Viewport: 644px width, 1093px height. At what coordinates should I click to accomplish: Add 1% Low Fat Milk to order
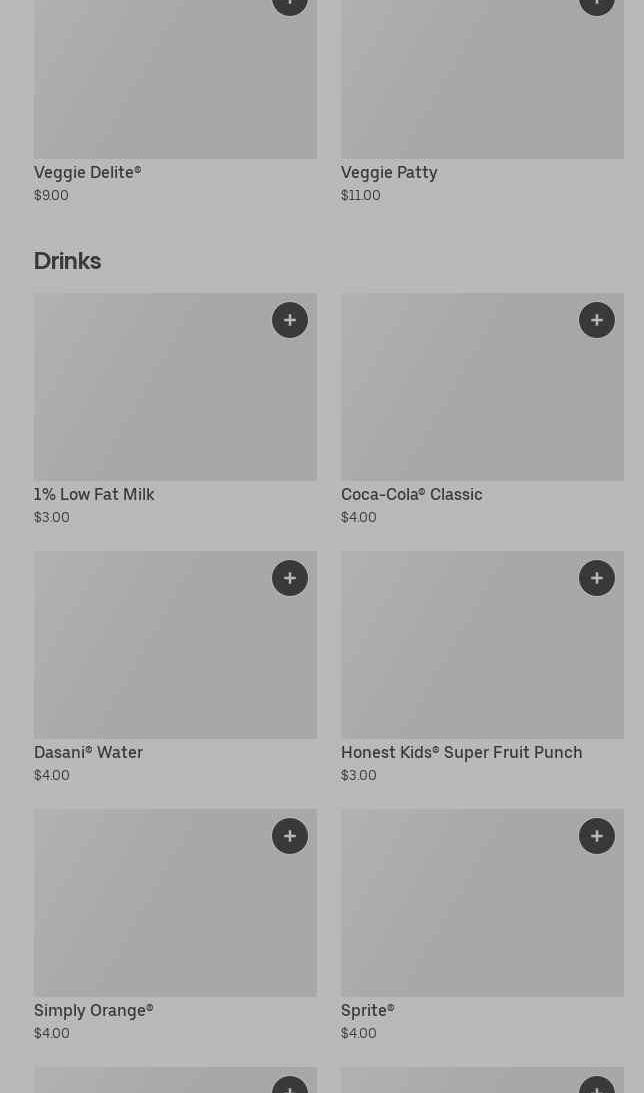coord(290,320)
